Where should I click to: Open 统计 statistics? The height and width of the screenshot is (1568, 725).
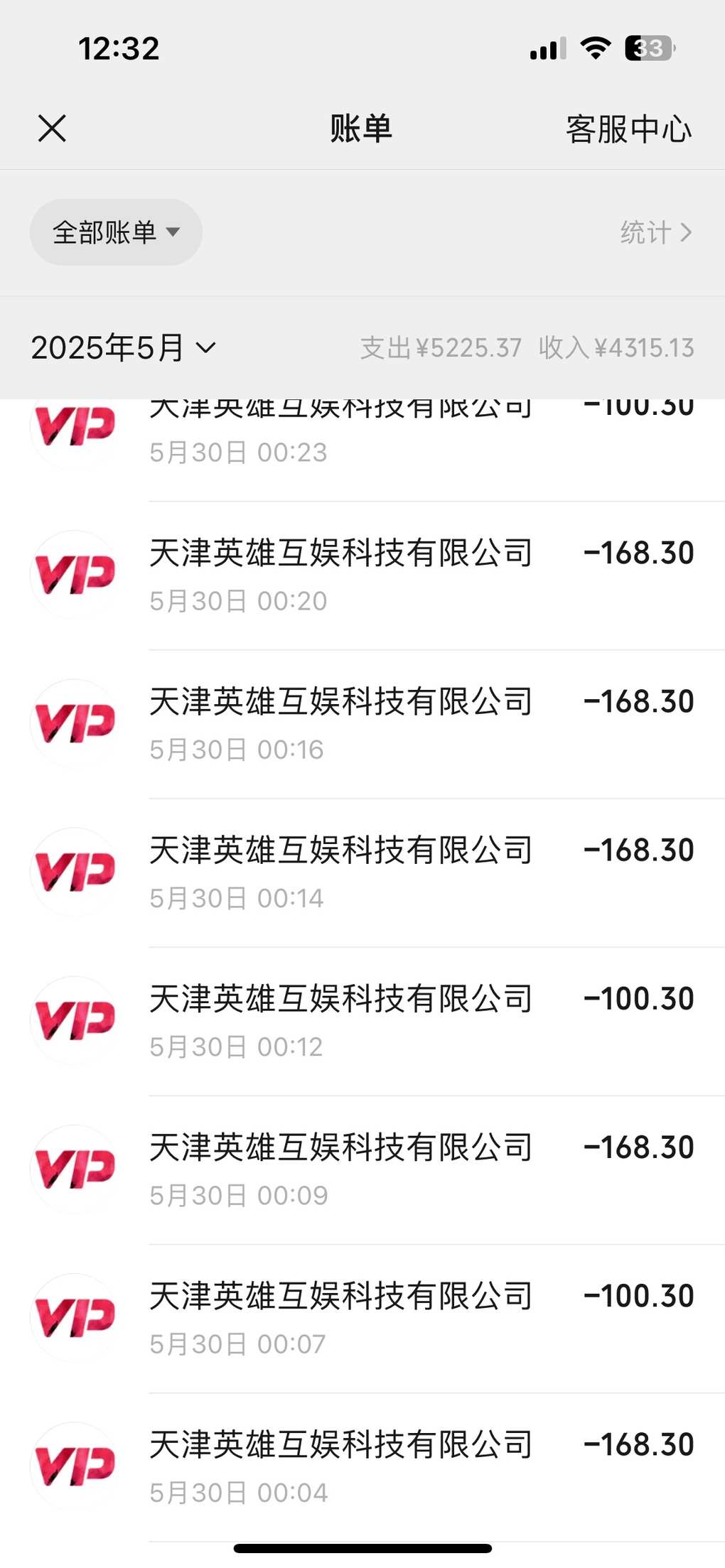(655, 232)
